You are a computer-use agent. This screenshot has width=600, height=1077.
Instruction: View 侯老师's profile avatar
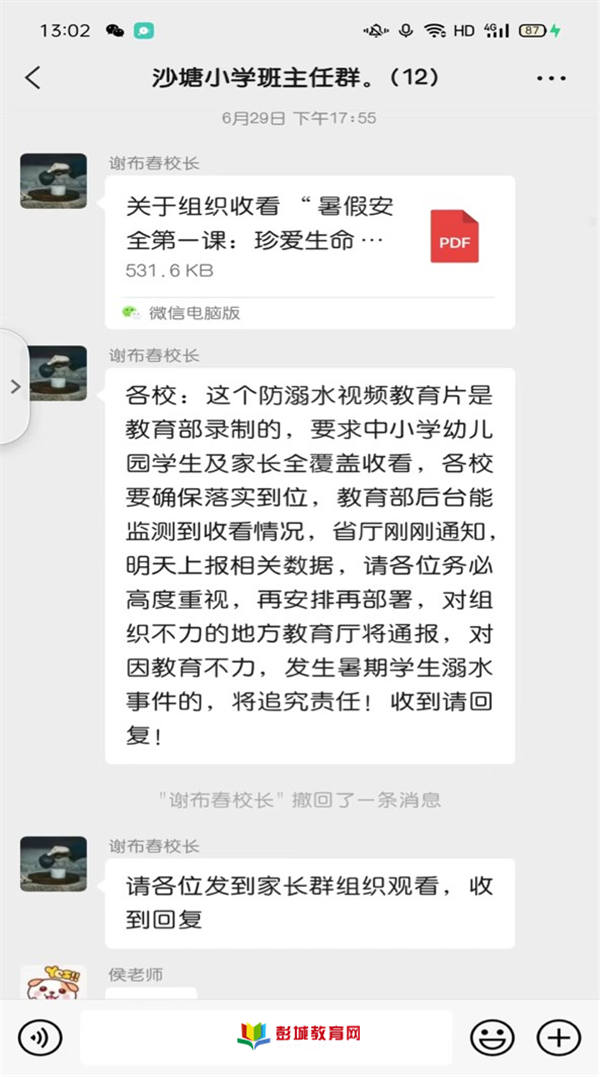(x=54, y=982)
